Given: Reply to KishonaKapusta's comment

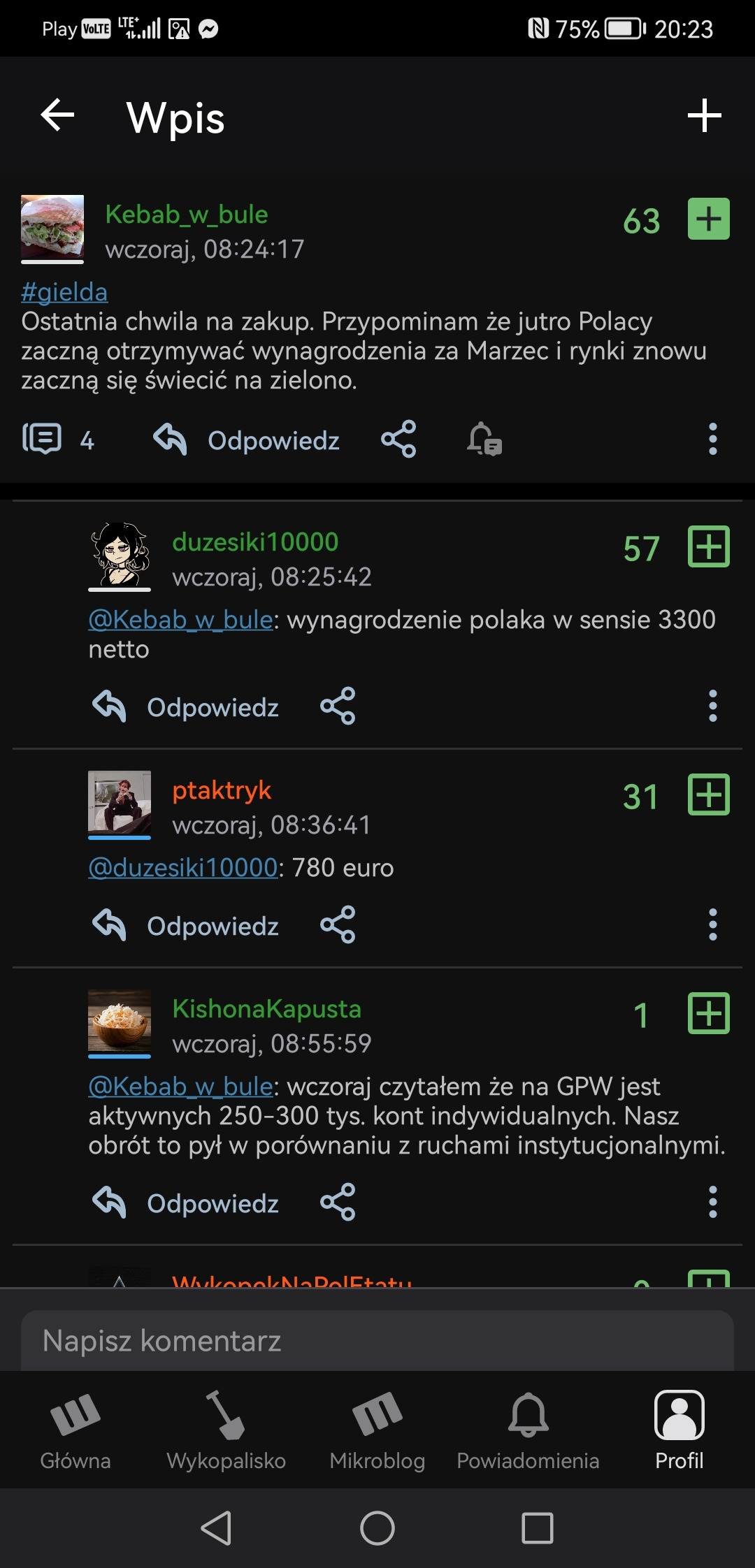Looking at the screenshot, I should pos(186,1203).
